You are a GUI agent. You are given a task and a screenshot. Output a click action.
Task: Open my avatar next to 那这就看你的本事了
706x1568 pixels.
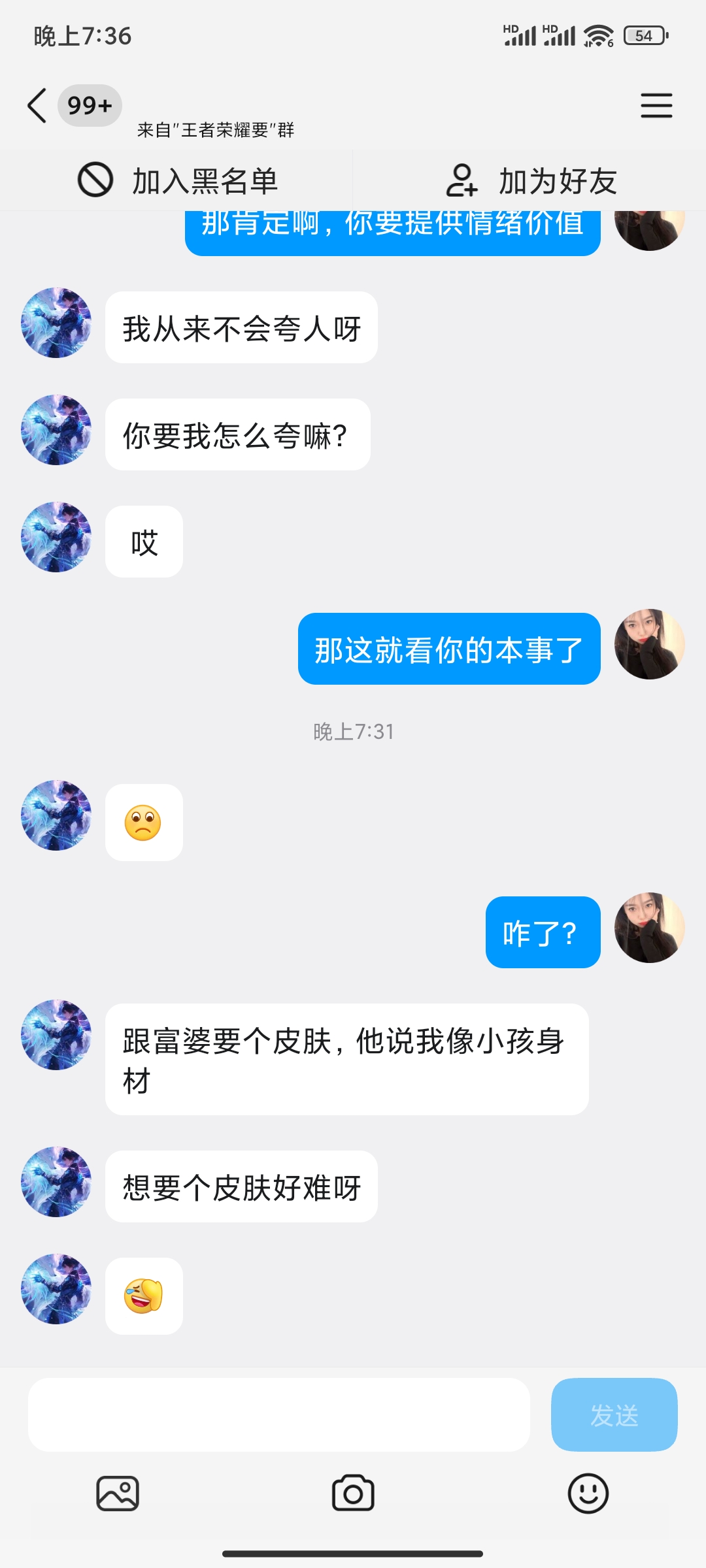(x=649, y=644)
